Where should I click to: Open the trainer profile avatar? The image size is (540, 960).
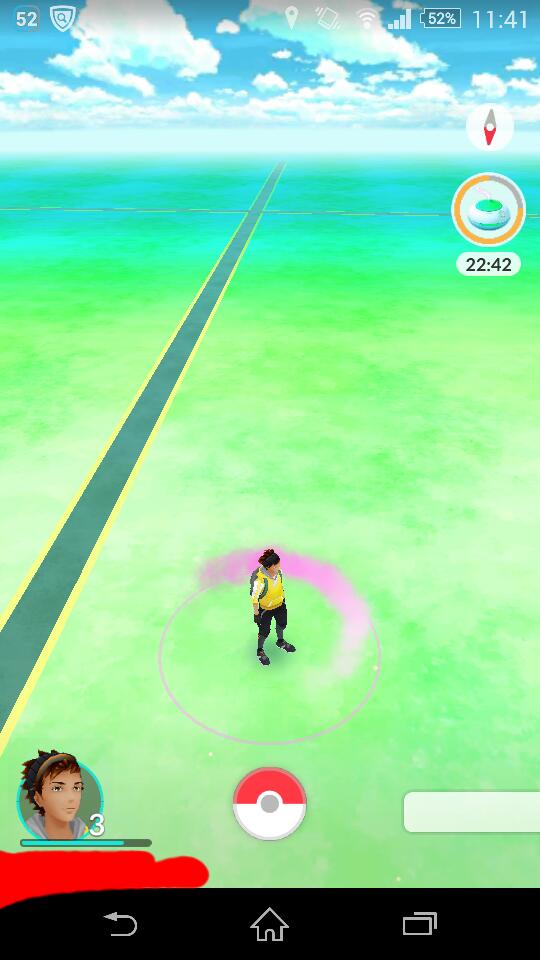[60, 795]
